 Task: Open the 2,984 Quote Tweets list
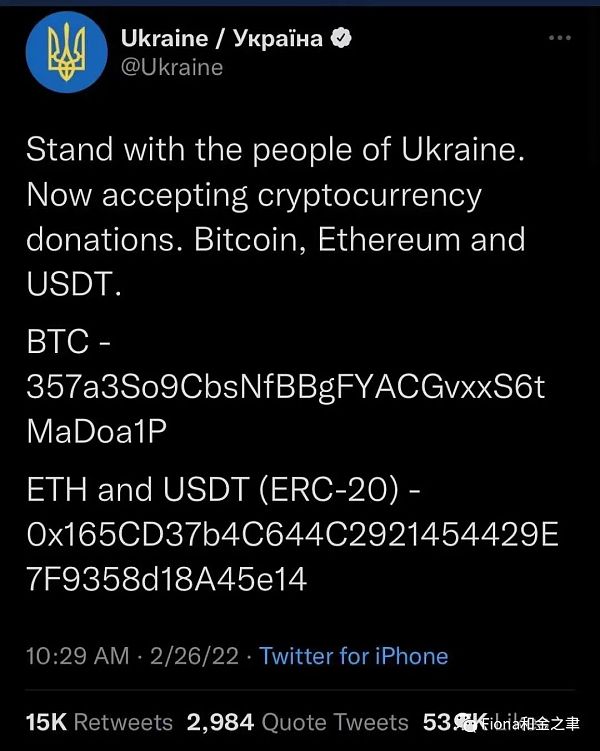pos(297,722)
